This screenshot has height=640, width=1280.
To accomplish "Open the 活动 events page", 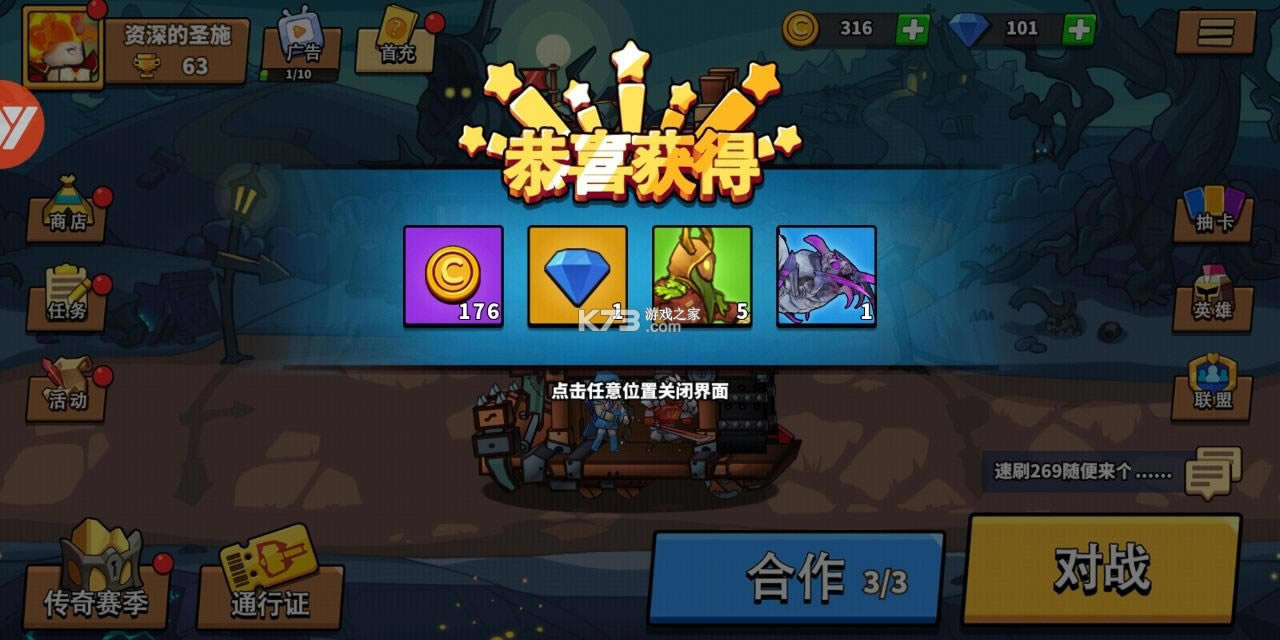I will pyautogui.click(x=67, y=388).
